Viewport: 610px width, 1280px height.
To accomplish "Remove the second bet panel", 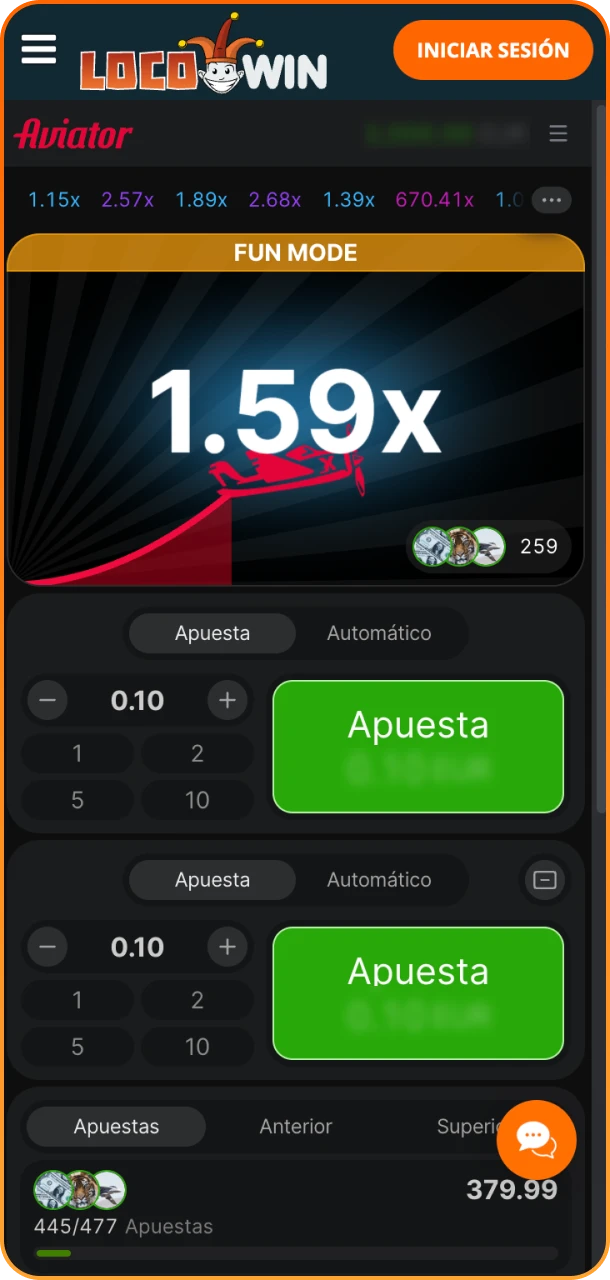I will tap(545, 880).
